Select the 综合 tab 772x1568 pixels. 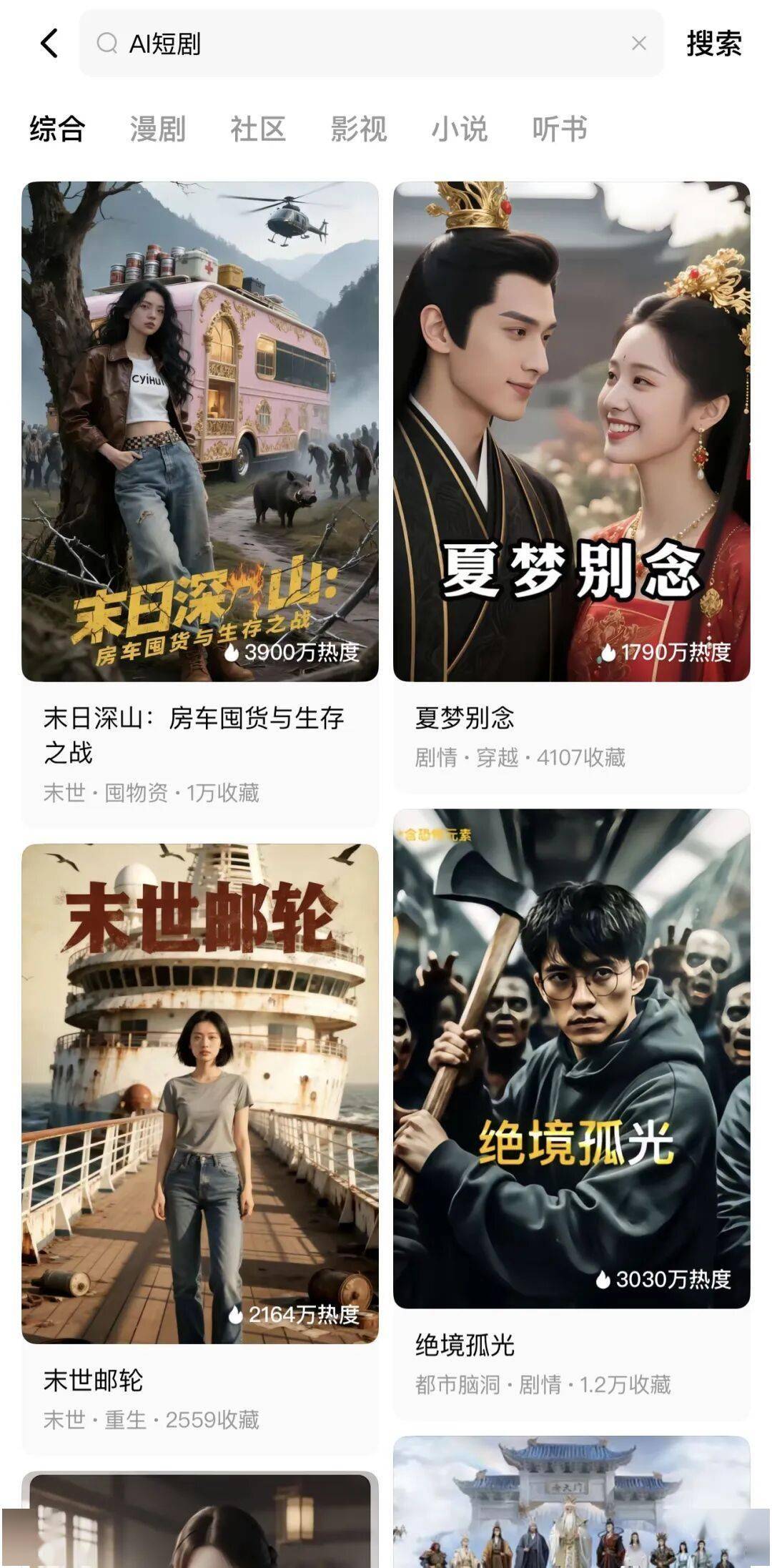click(x=57, y=129)
